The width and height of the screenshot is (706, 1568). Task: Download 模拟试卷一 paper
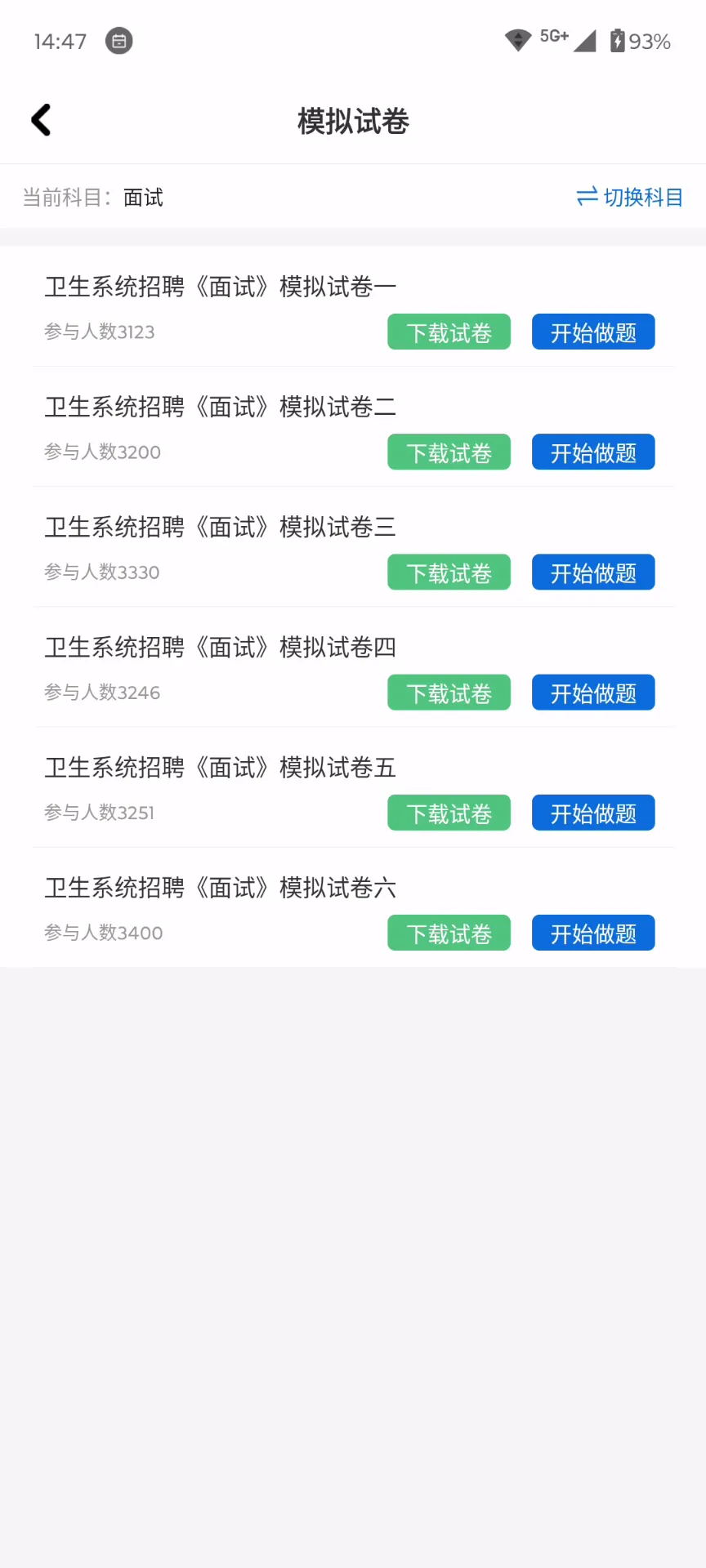point(449,332)
